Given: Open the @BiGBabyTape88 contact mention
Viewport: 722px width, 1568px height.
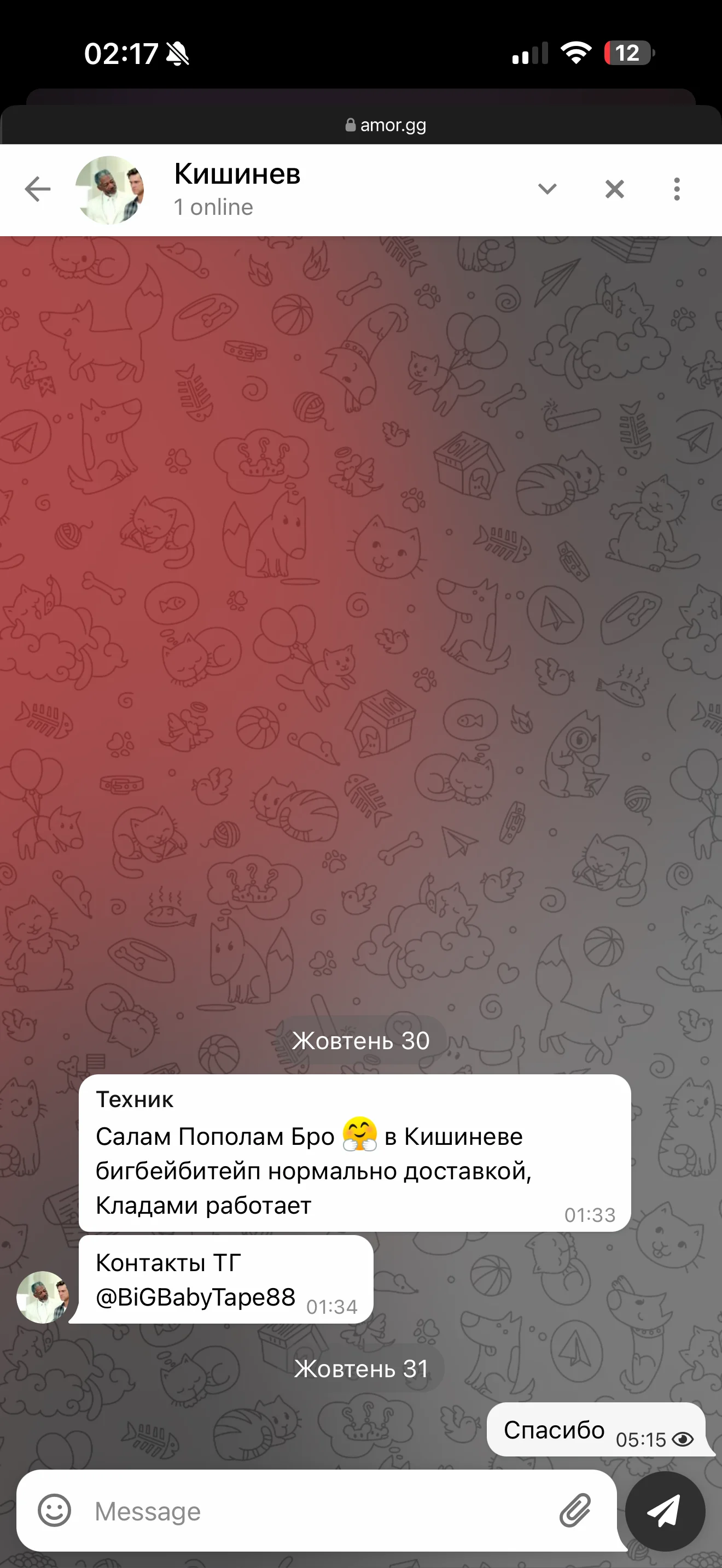Looking at the screenshot, I should coord(195,1297).
